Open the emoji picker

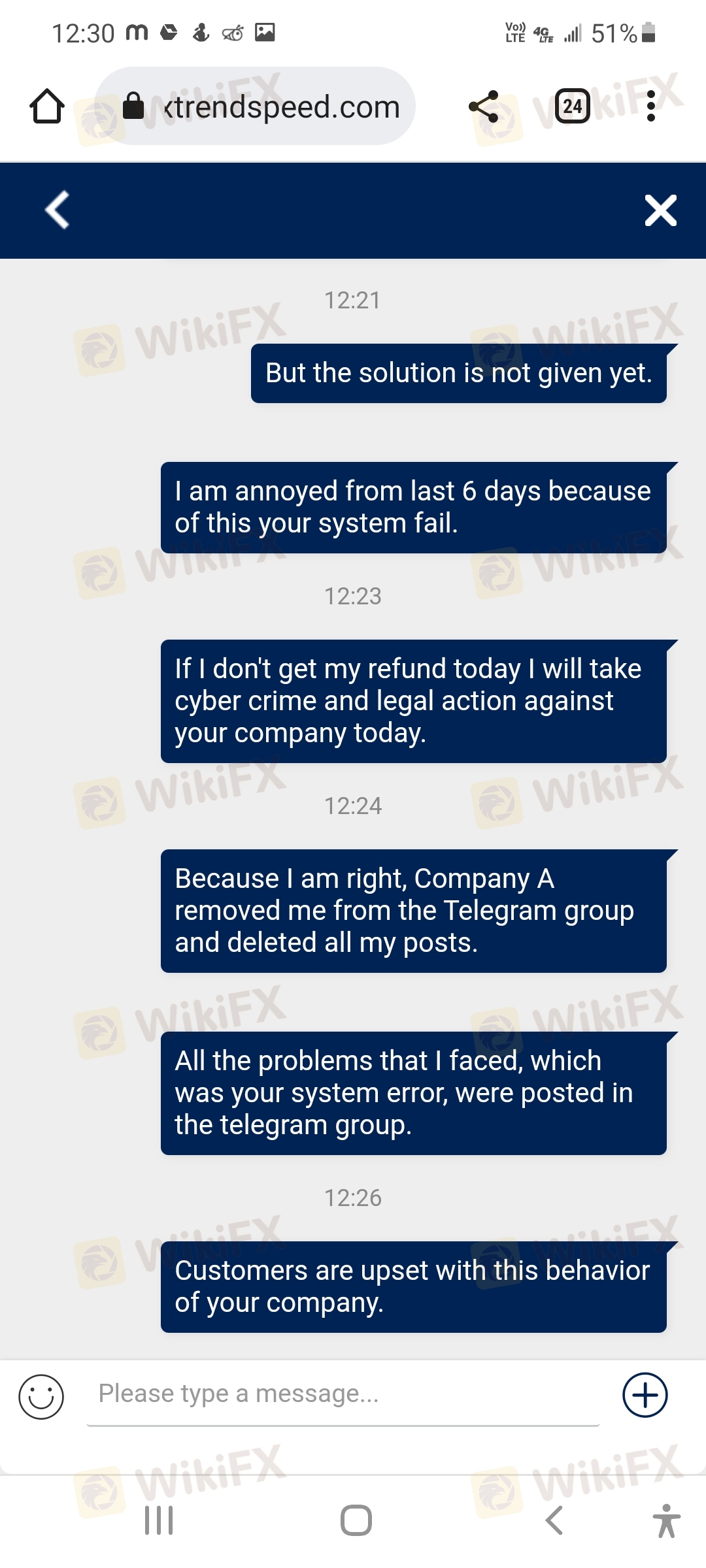[41, 1397]
